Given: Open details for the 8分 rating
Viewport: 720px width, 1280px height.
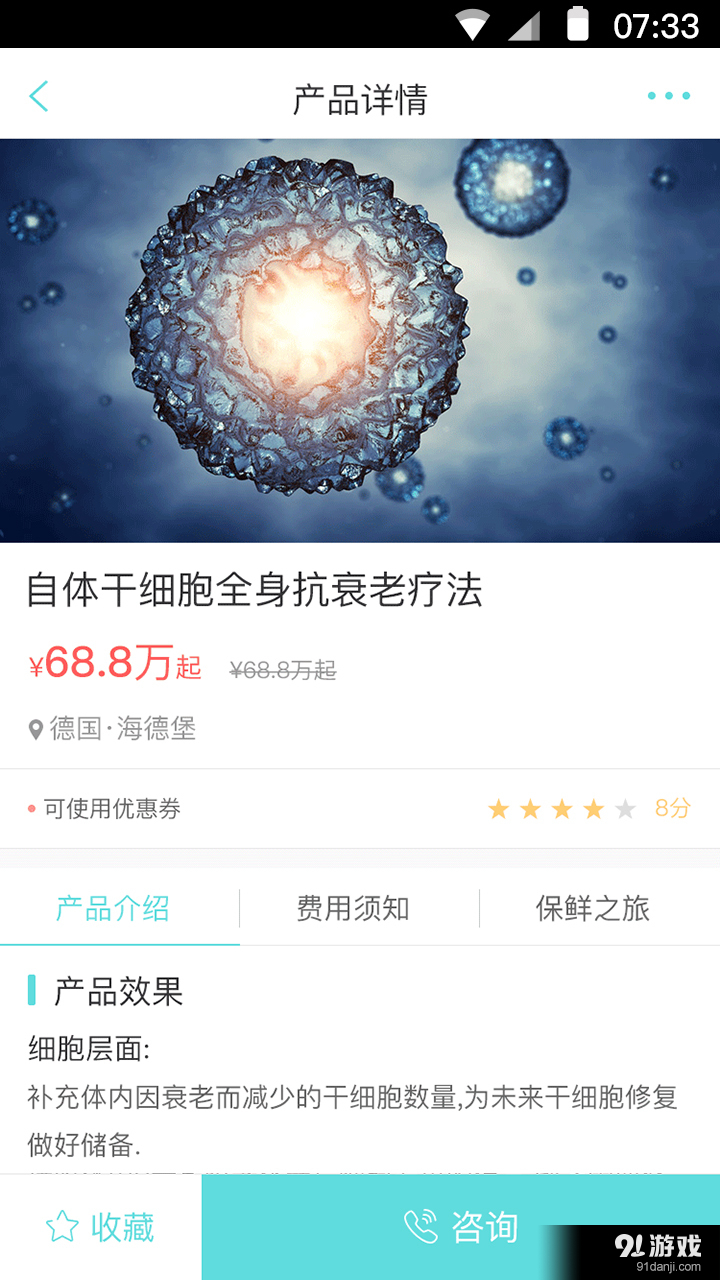Looking at the screenshot, I should tap(671, 808).
